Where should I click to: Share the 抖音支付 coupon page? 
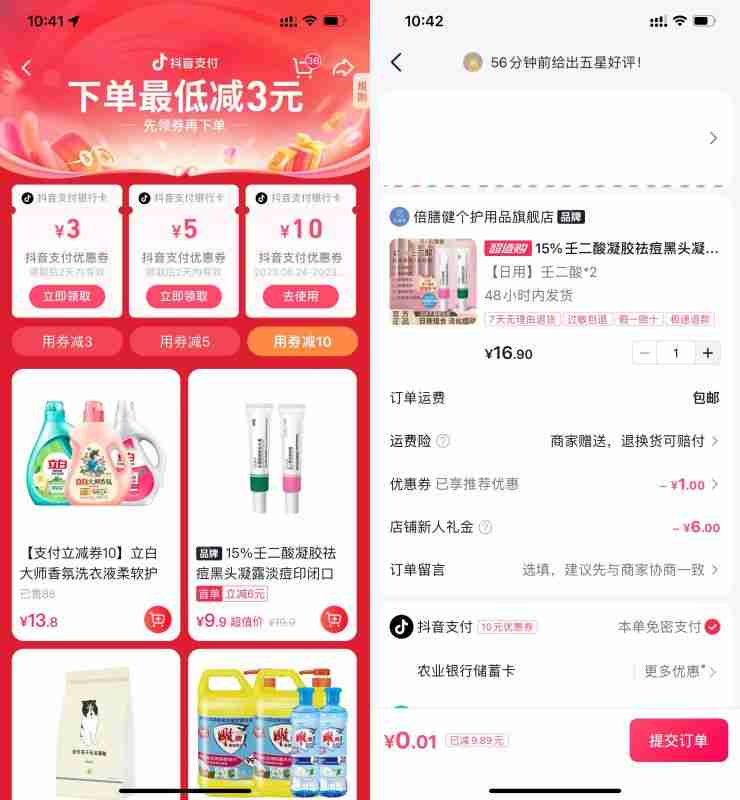coord(343,67)
